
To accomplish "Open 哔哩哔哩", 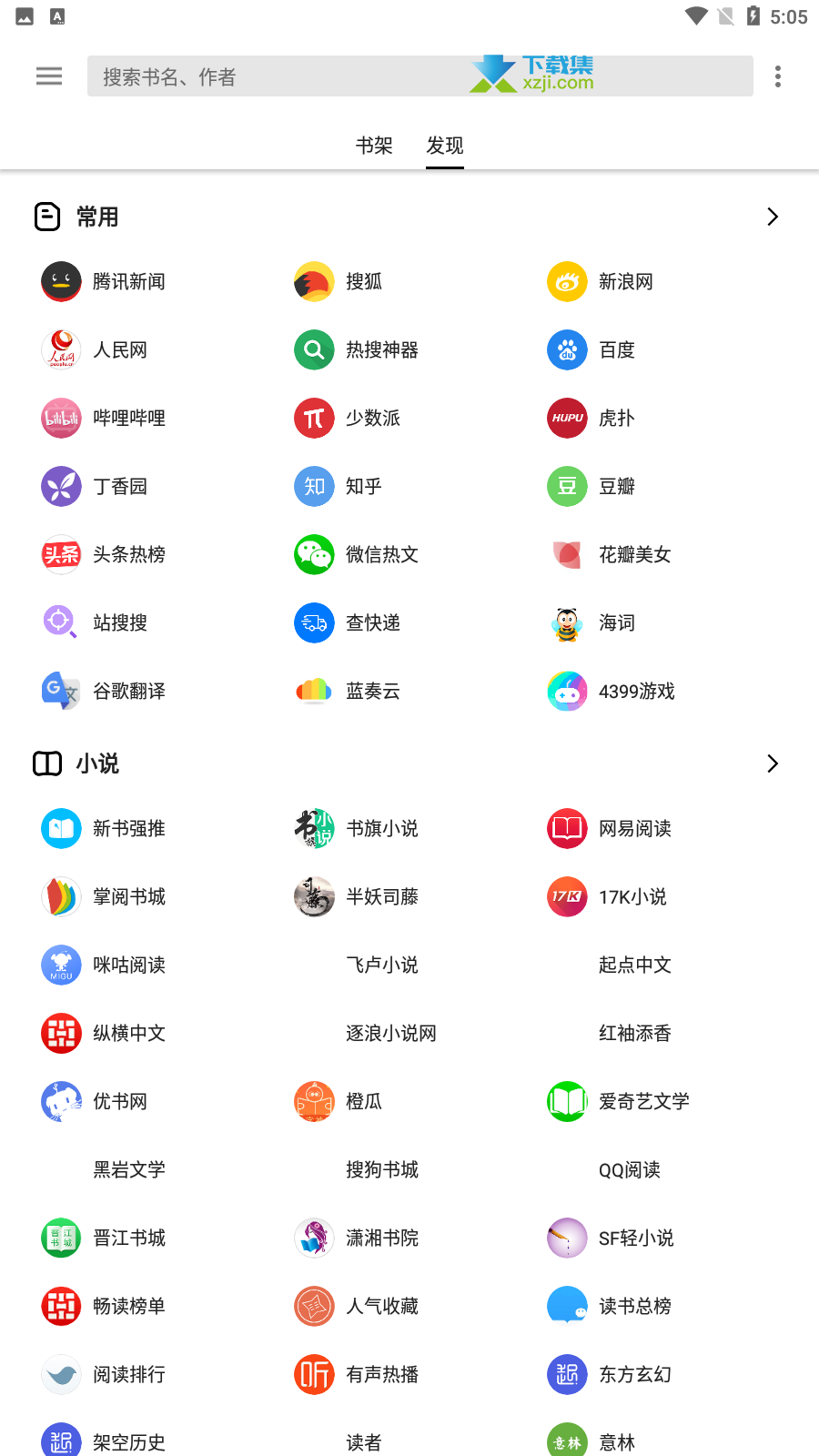I will tap(104, 418).
